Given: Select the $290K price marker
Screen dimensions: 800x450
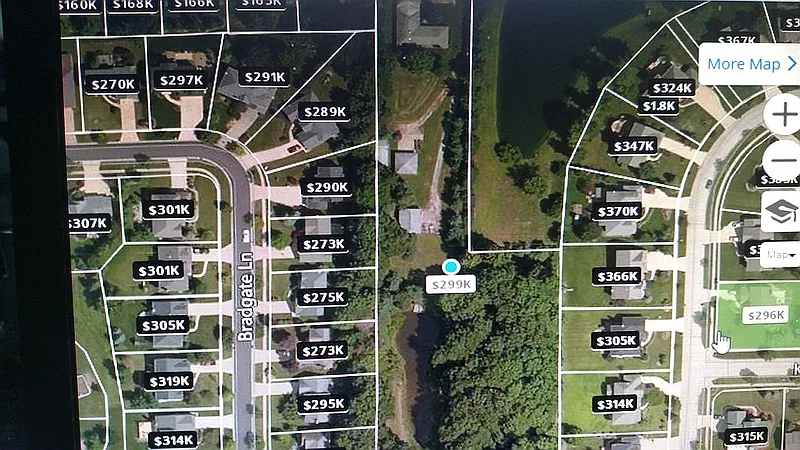Looking at the screenshot, I should (x=326, y=187).
